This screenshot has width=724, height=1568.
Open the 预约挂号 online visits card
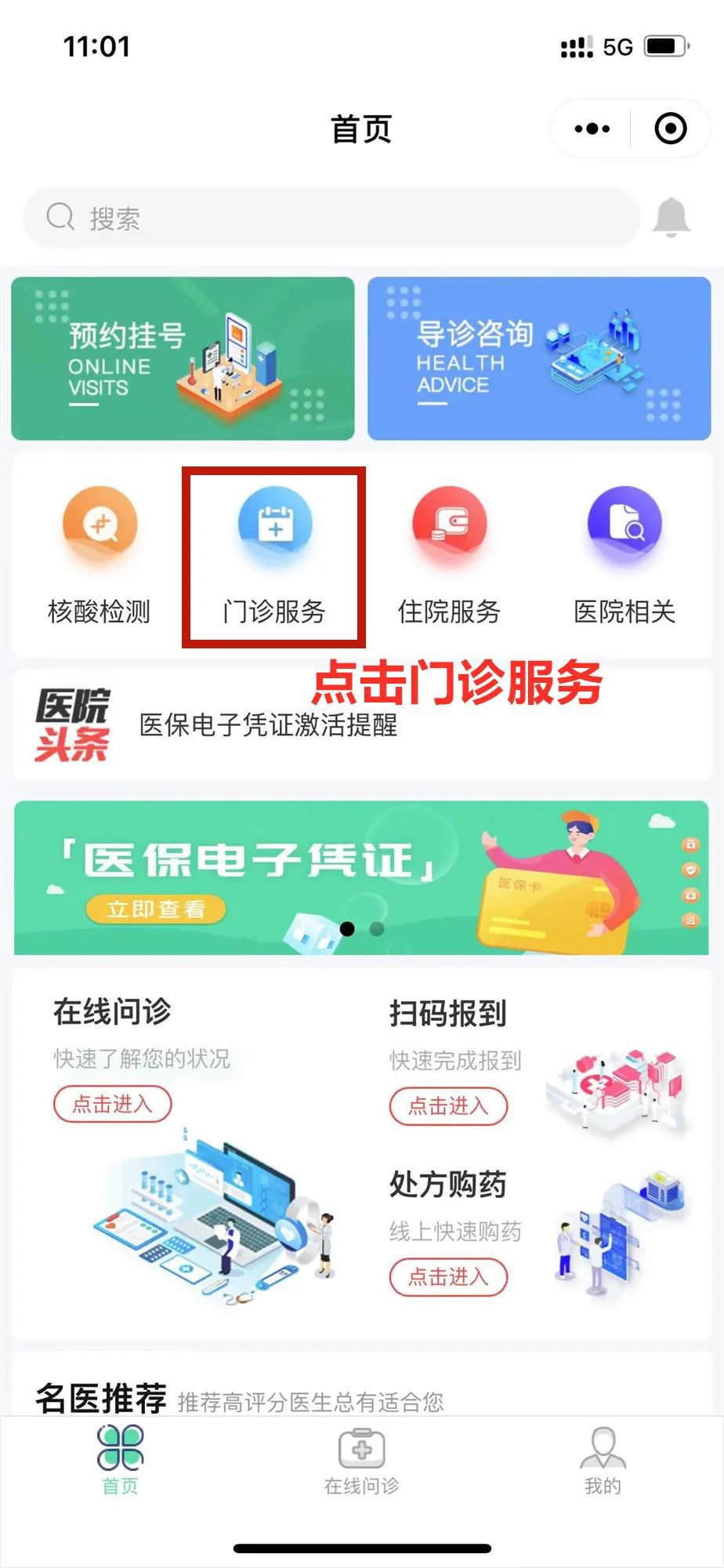(x=183, y=358)
